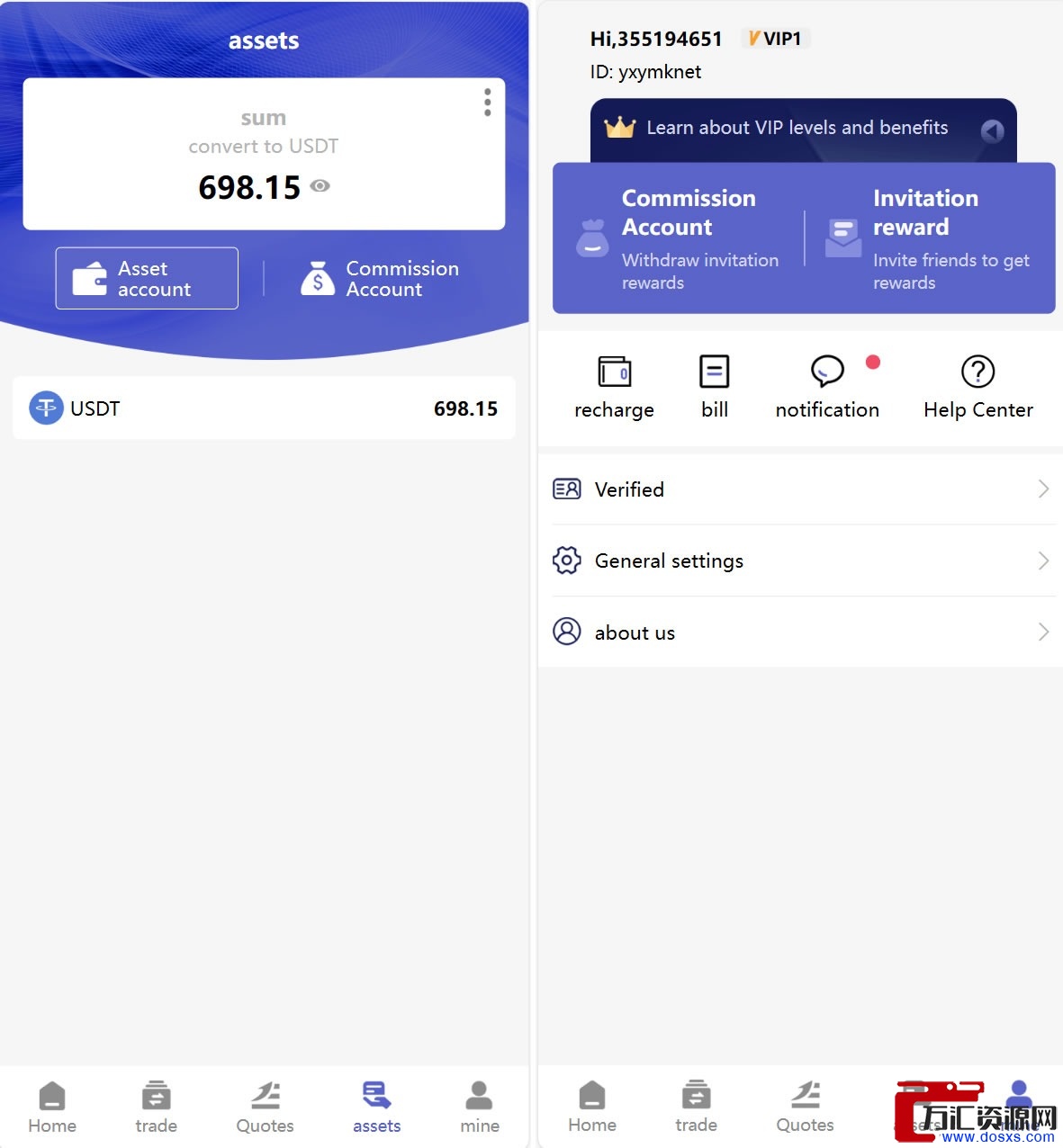Image resolution: width=1063 pixels, height=1148 pixels.
Task: Return to Home tab on the assets screen
Action: (52, 1107)
